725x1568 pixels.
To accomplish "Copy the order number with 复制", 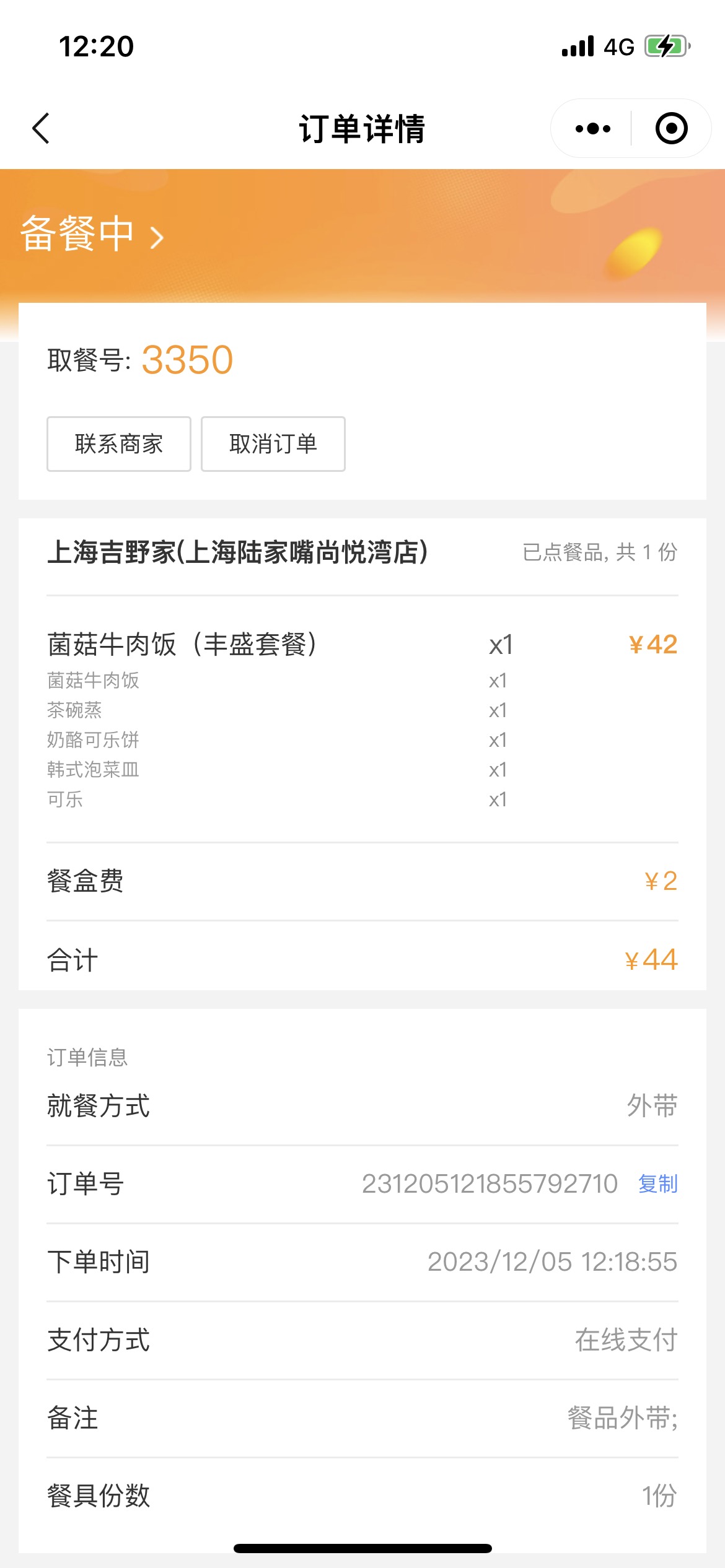I will [657, 1183].
